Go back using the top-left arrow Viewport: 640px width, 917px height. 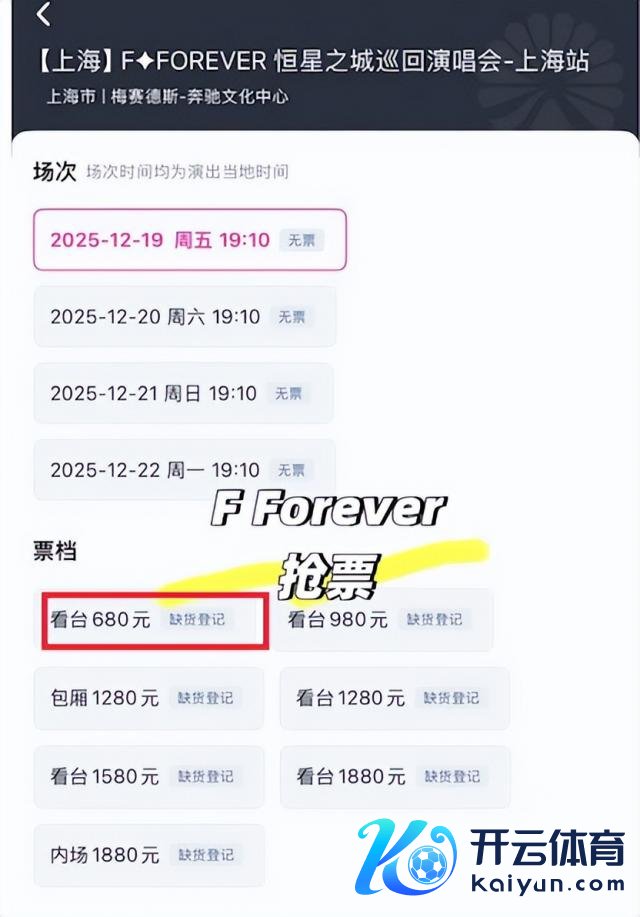(x=42, y=15)
